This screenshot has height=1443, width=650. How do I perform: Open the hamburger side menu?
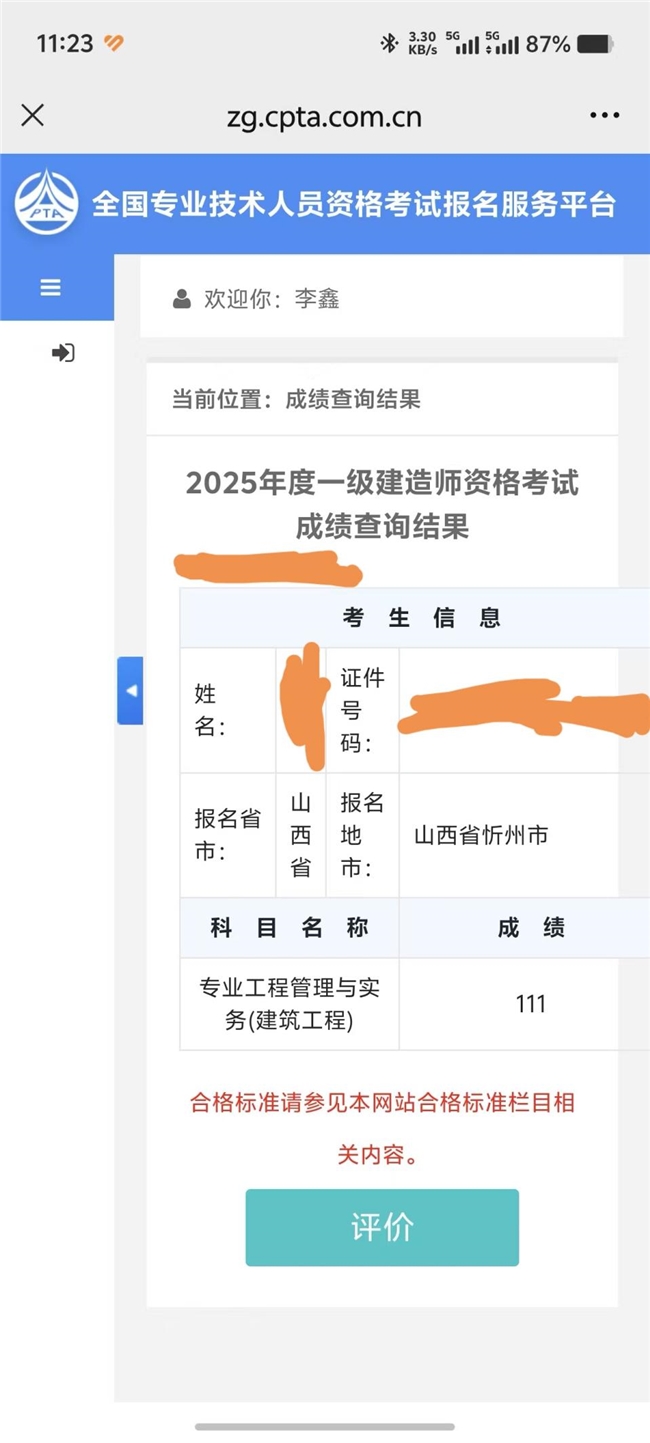point(50,288)
